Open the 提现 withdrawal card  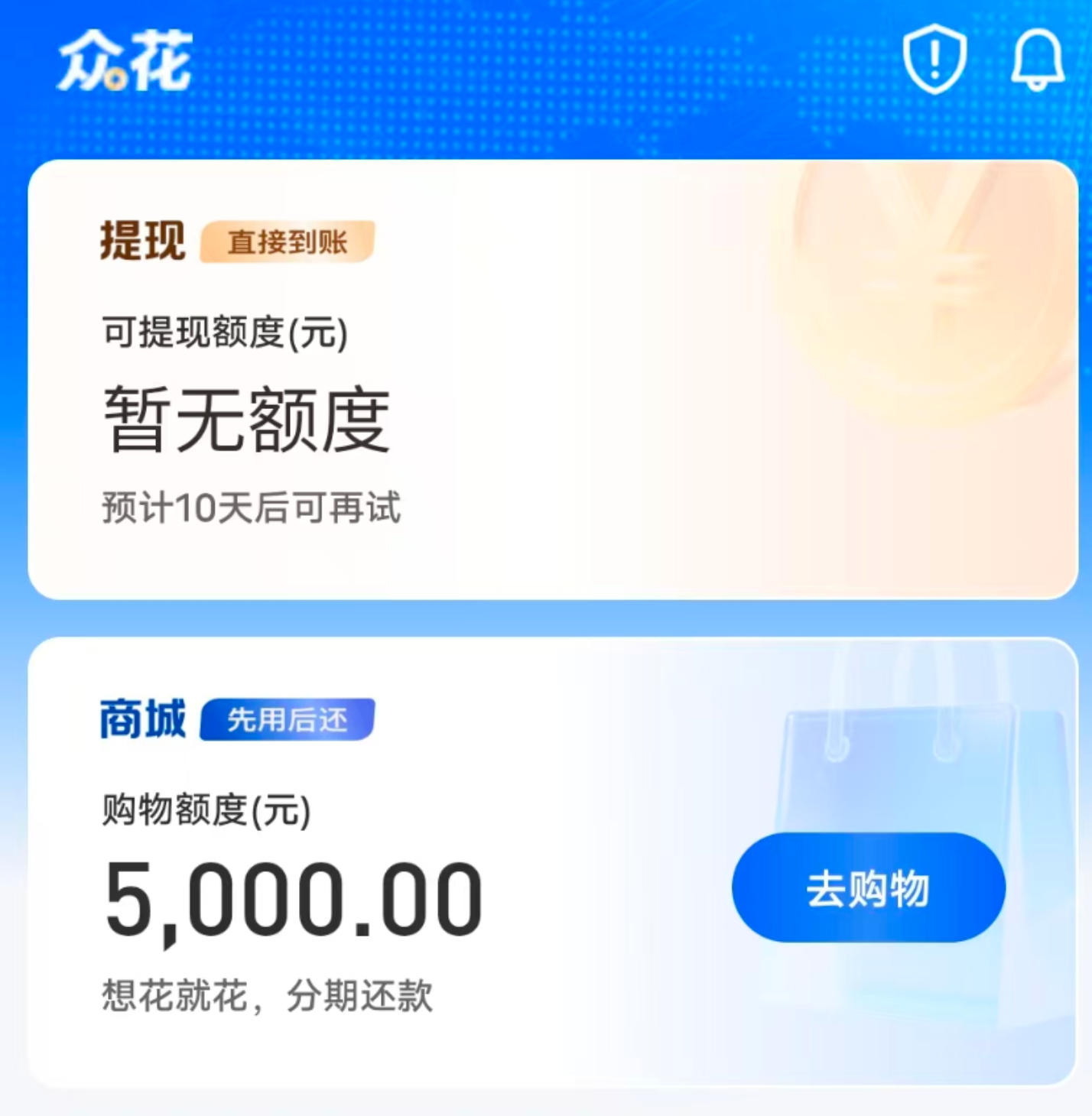tap(552, 380)
